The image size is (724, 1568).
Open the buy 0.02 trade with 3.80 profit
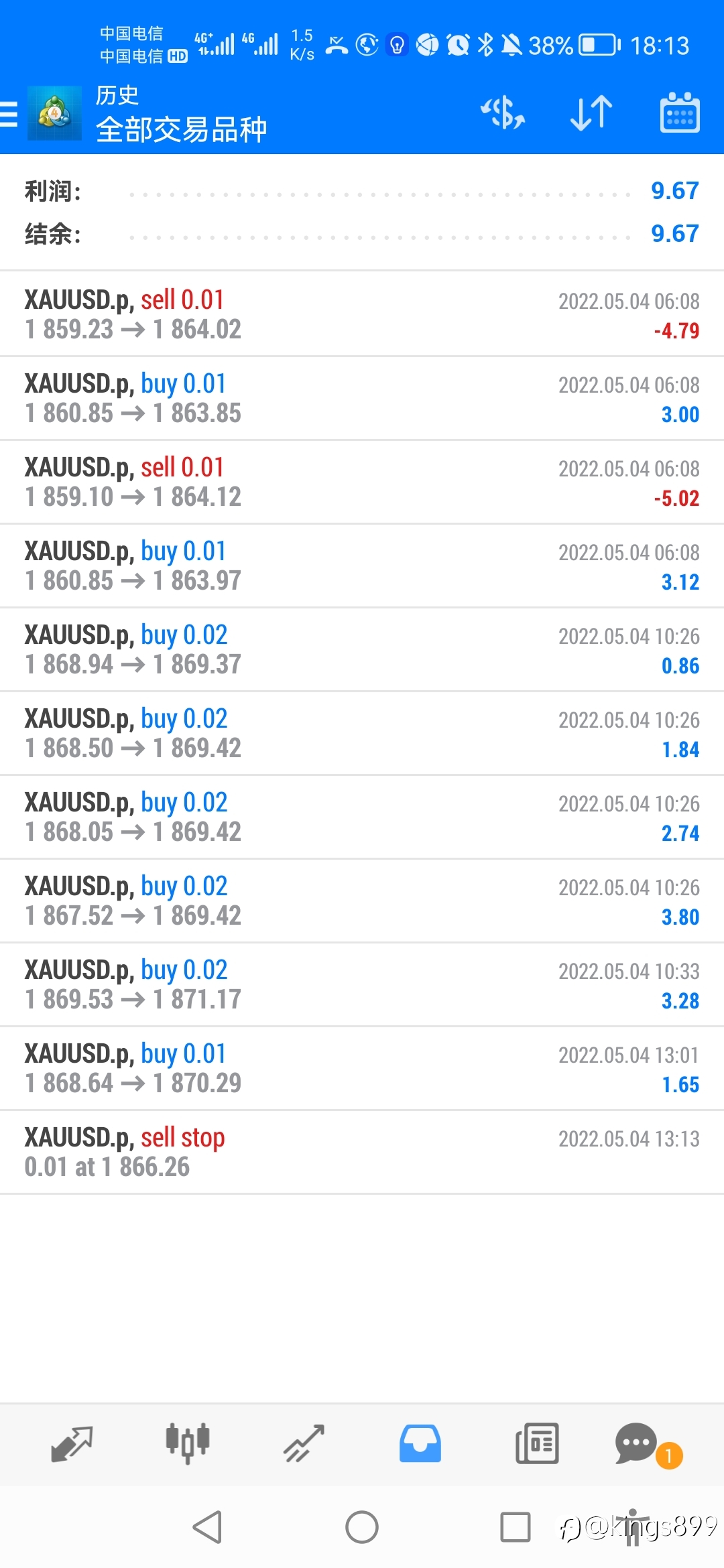362,901
